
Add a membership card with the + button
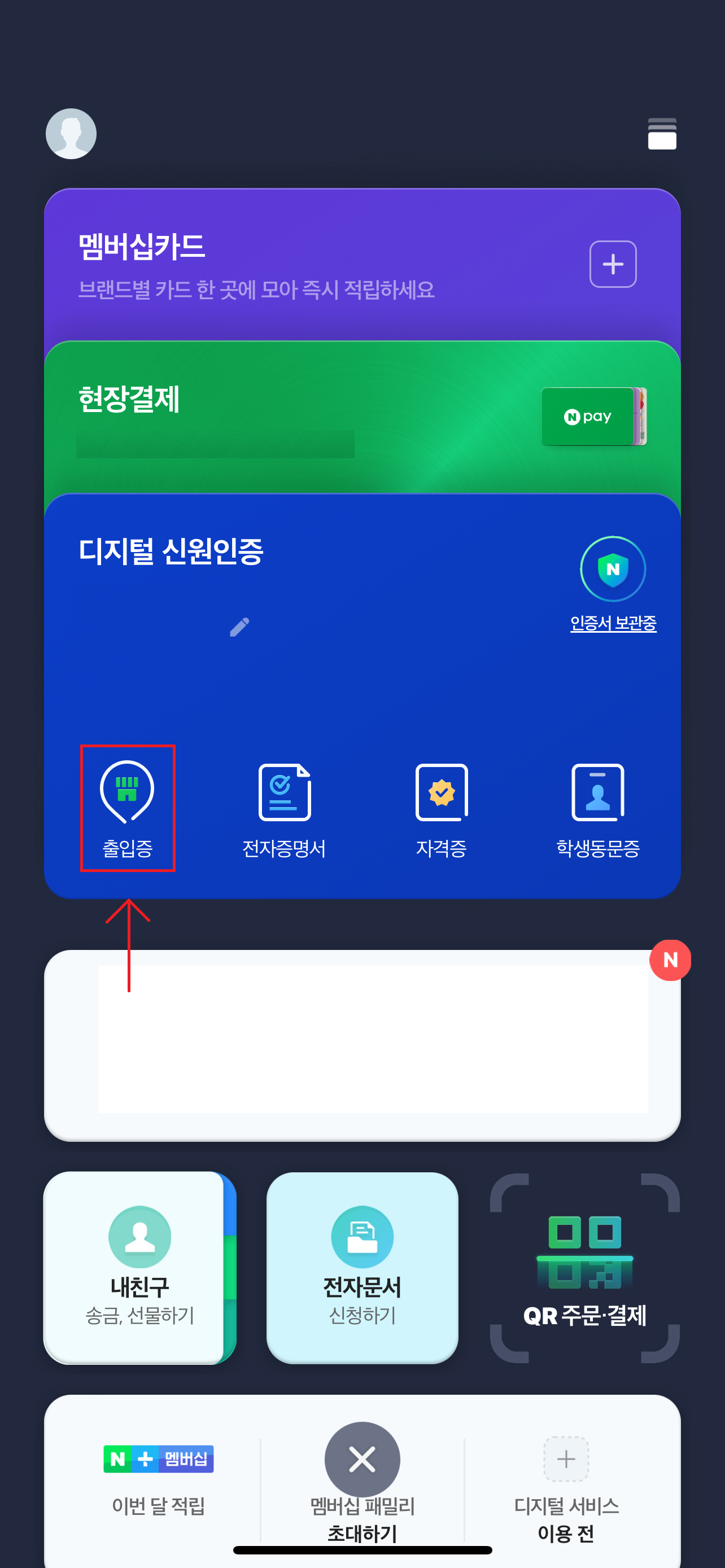click(613, 263)
